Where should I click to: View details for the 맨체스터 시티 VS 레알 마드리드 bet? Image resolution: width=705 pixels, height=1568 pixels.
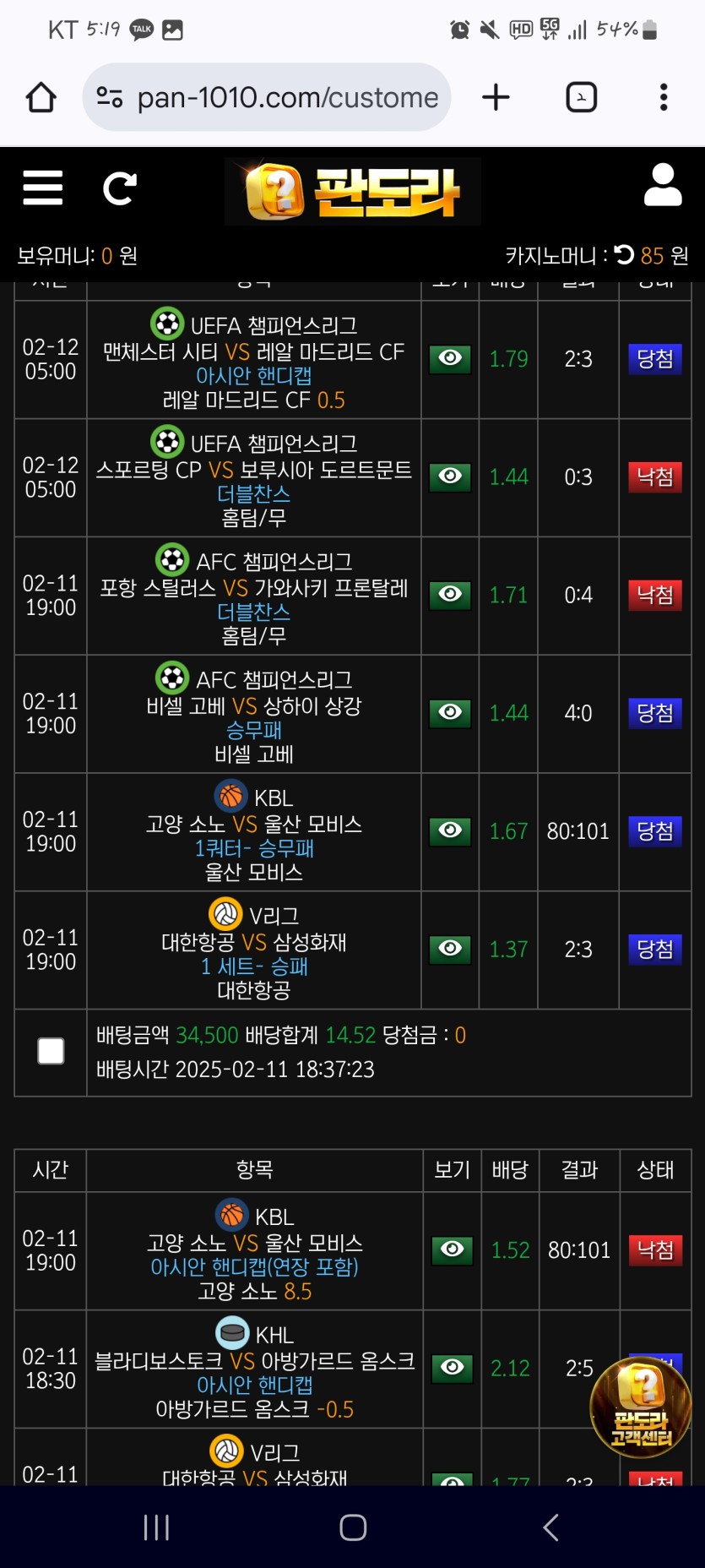pos(450,359)
